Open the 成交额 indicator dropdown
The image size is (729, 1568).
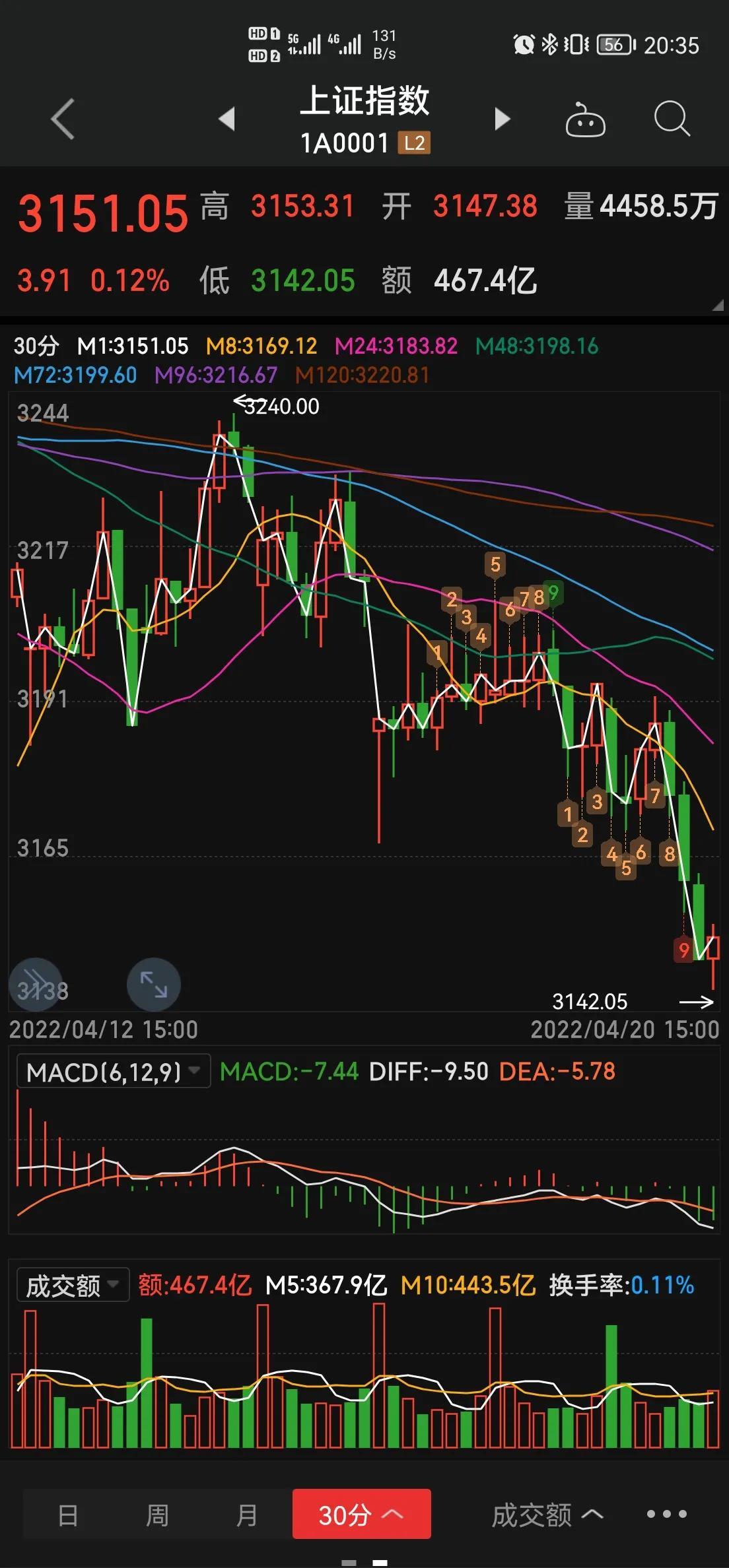[x=73, y=1285]
